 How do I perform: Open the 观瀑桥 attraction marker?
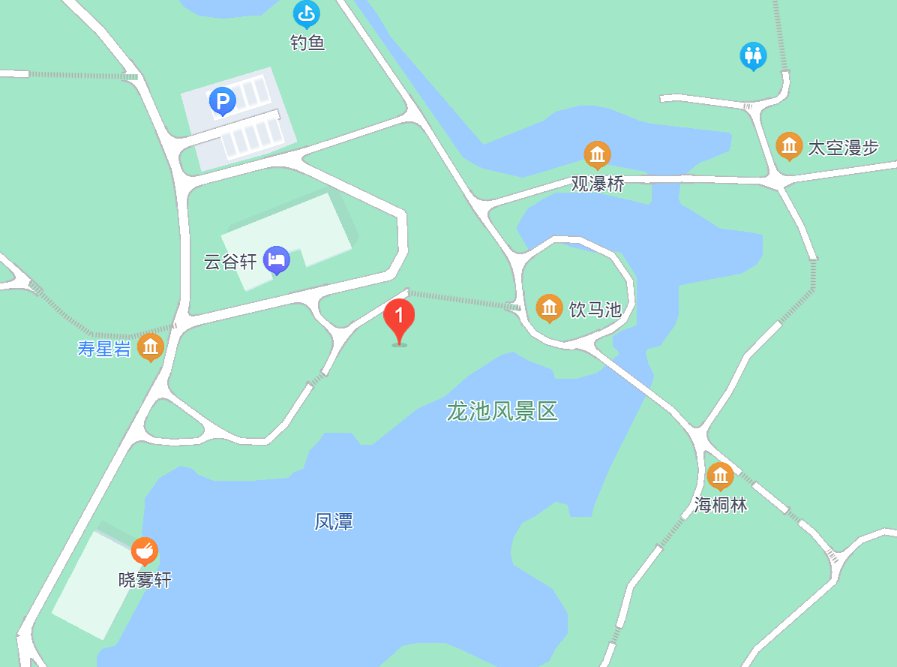coord(597,155)
